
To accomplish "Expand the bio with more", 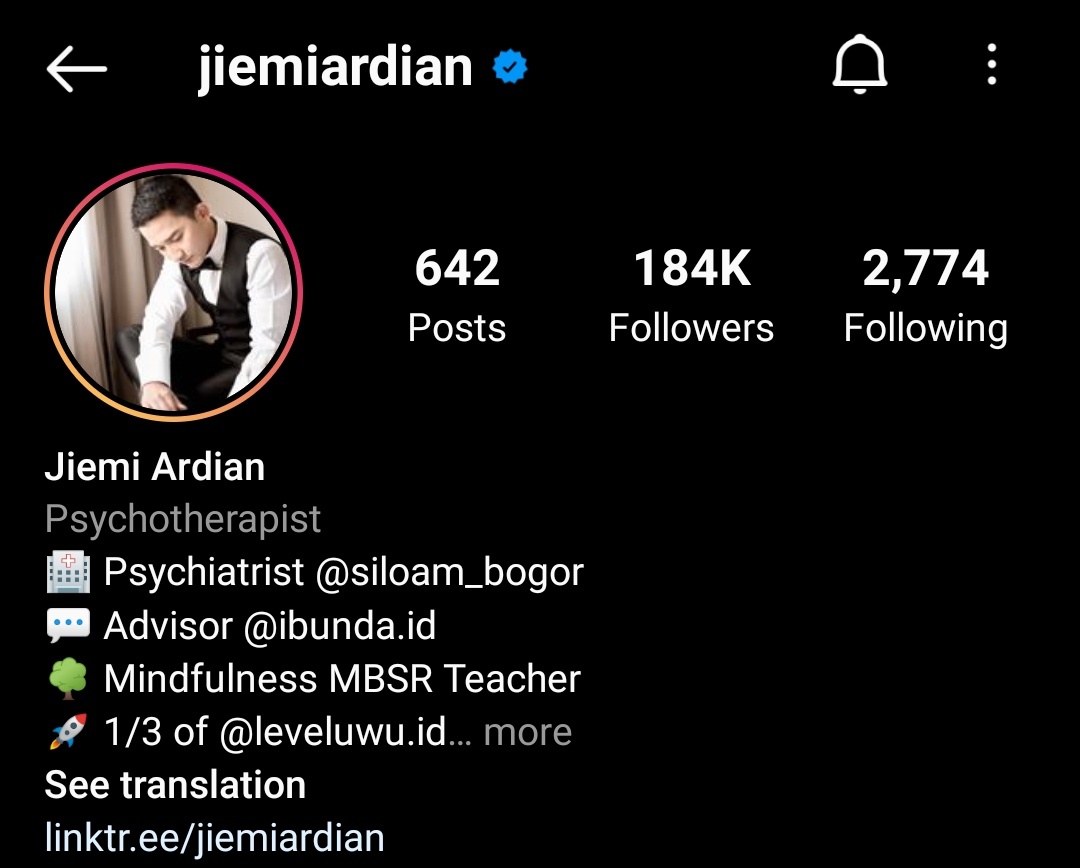I will click(528, 733).
